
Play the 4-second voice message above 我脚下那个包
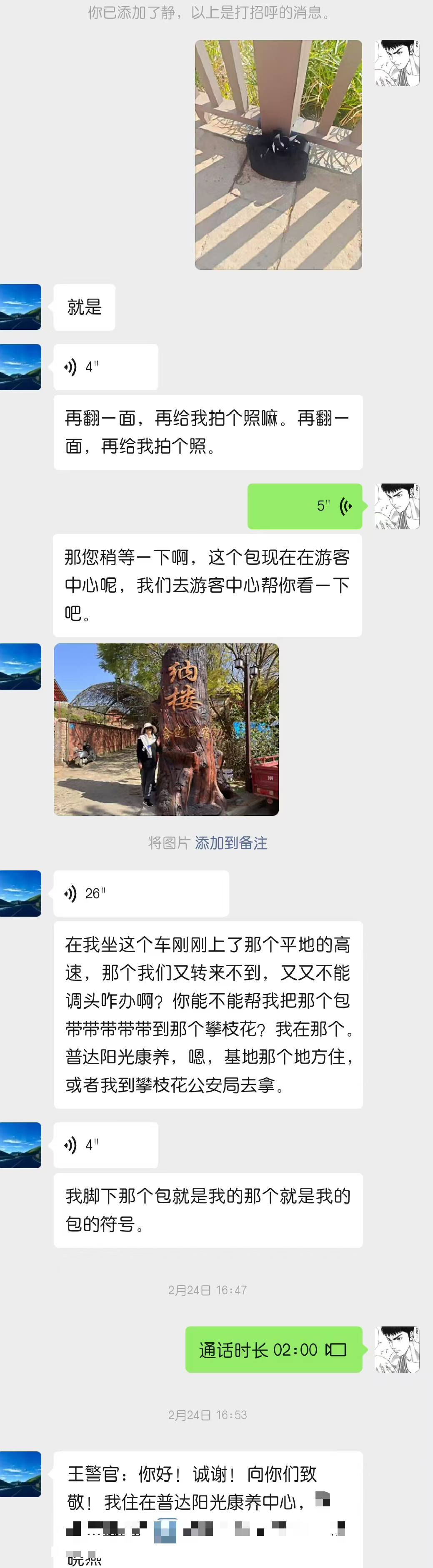pyautogui.click(x=105, y=1145)
